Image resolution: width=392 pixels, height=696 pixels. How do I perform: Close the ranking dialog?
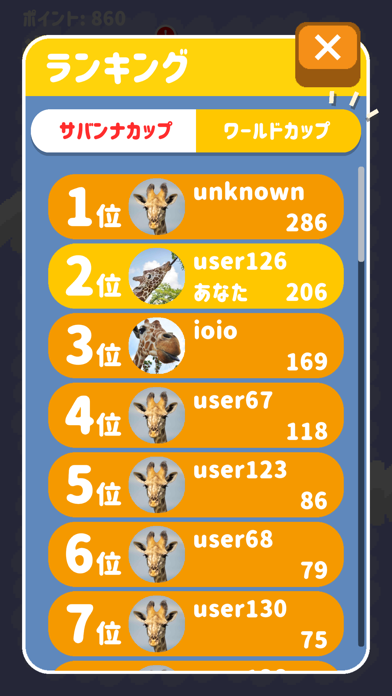[x=328, y=53]
